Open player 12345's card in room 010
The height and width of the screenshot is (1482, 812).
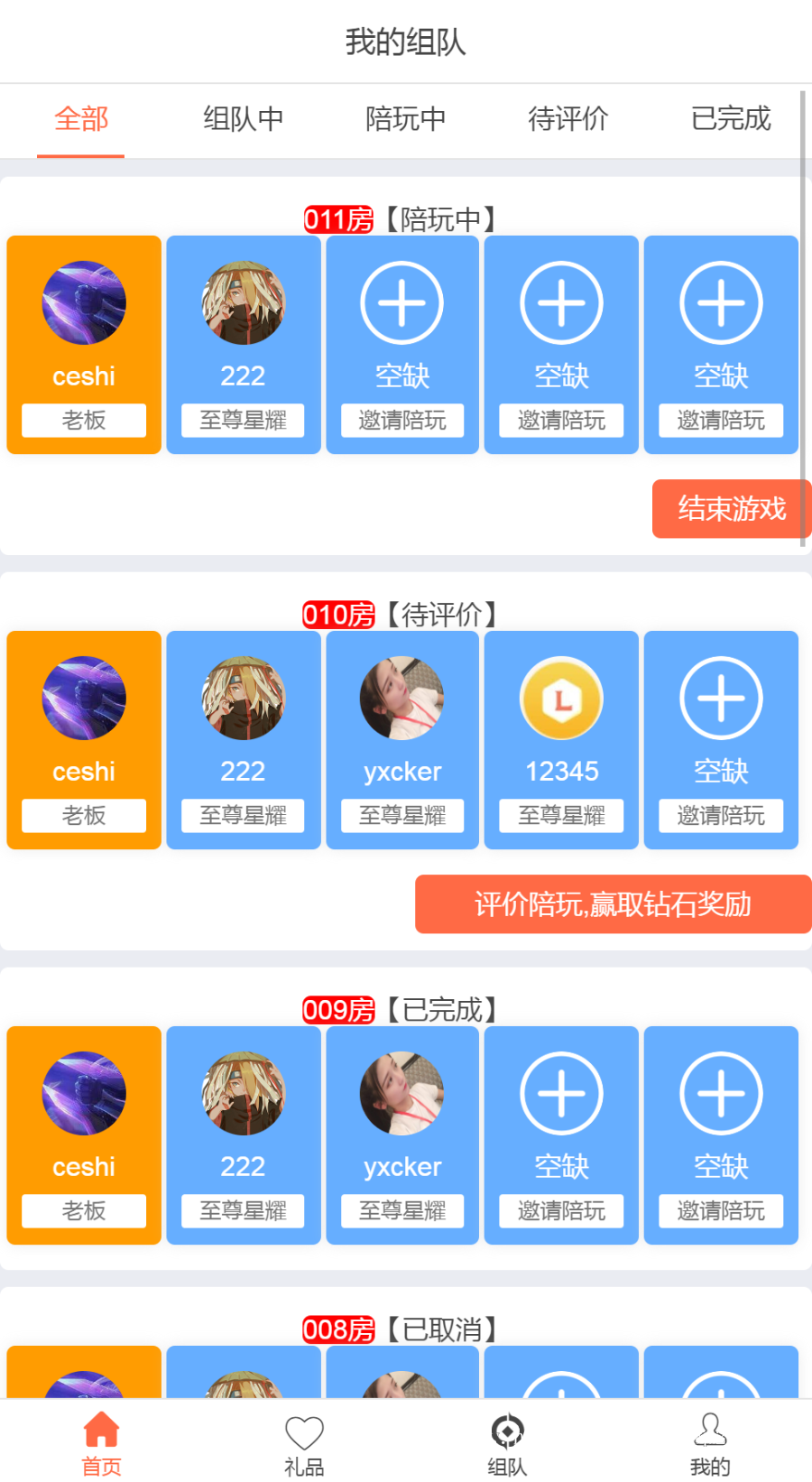[x=561, y=740]
